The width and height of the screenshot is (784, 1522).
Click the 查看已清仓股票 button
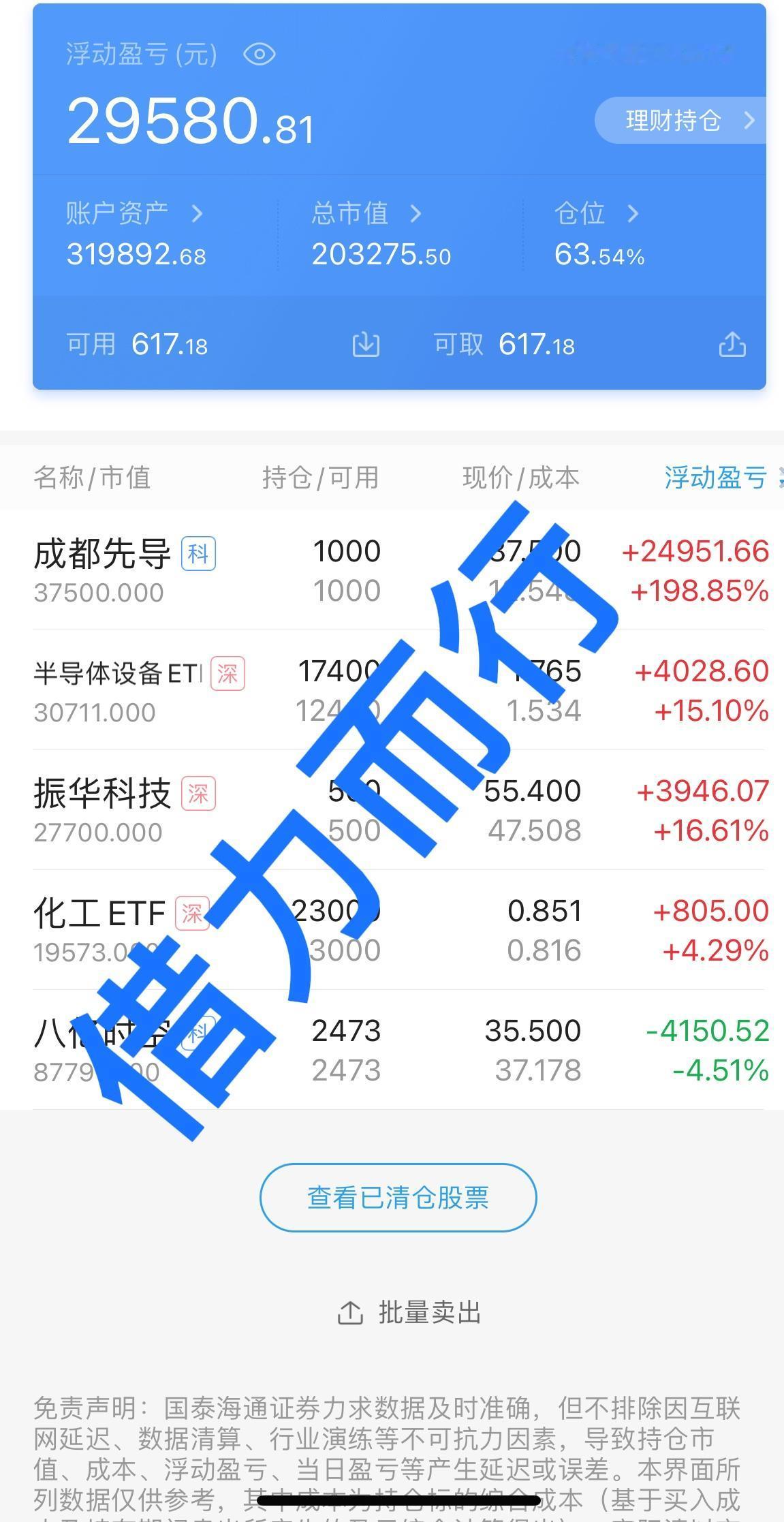pyautogui.click(x=397, y=1198)
